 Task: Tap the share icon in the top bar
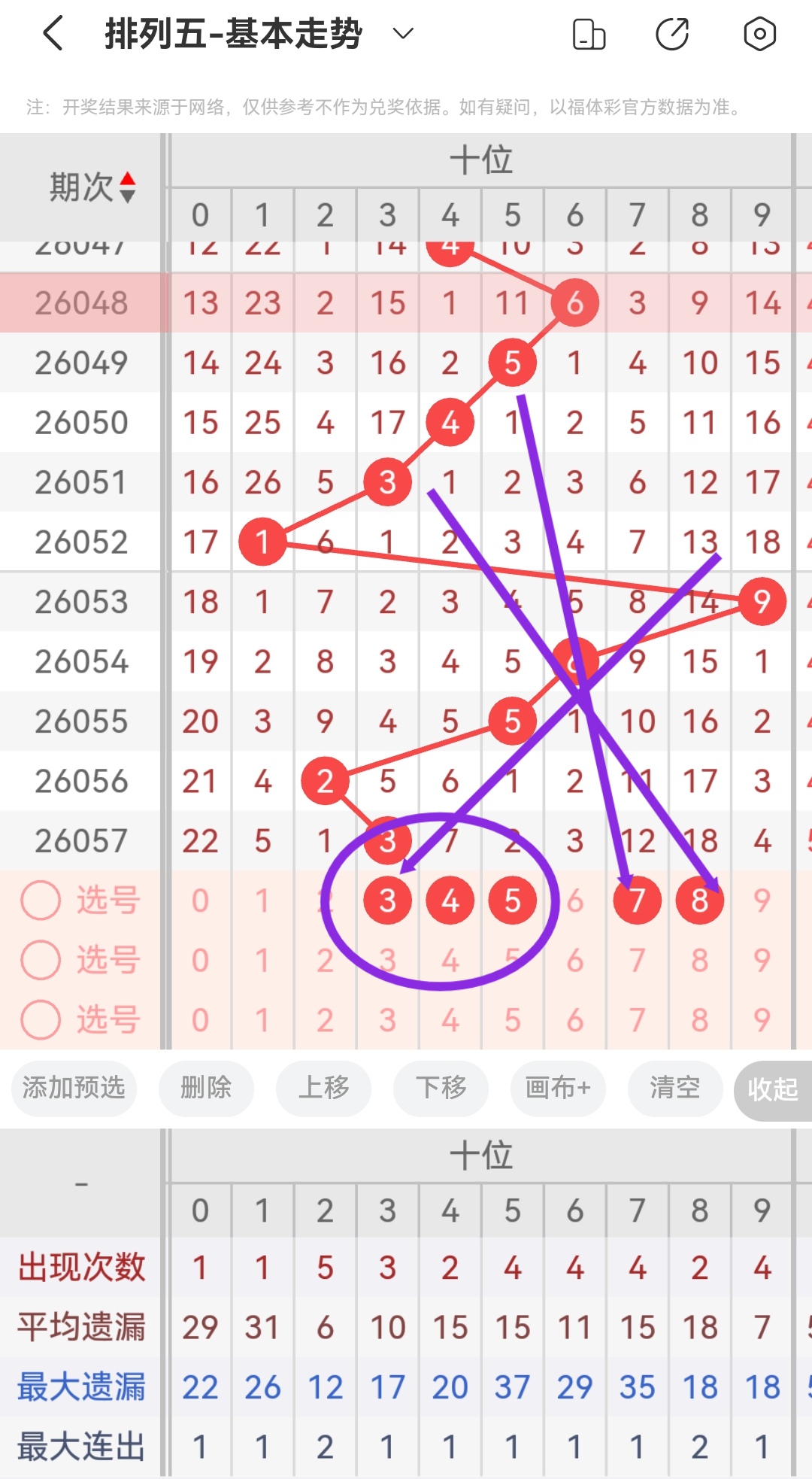point(674,33)
